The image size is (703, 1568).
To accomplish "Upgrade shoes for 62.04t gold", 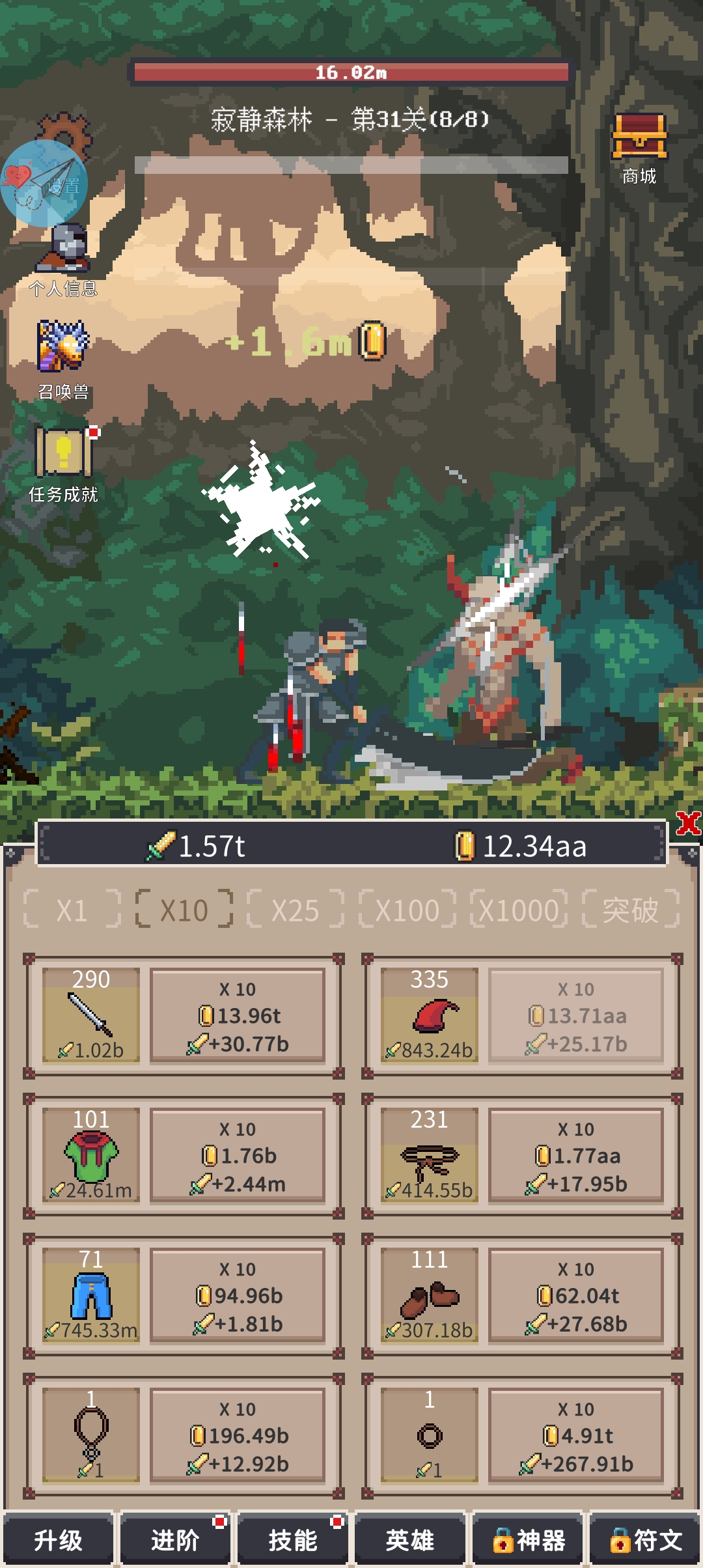I will [x=576, y=1296].
